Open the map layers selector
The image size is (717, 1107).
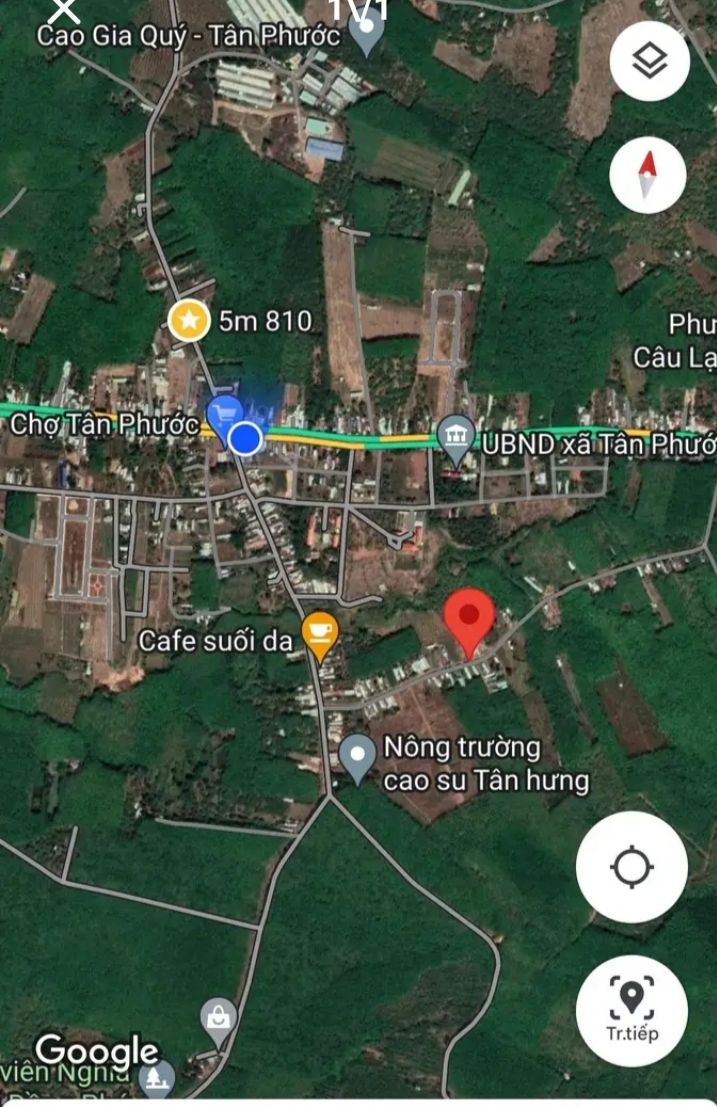click(649, 62)
